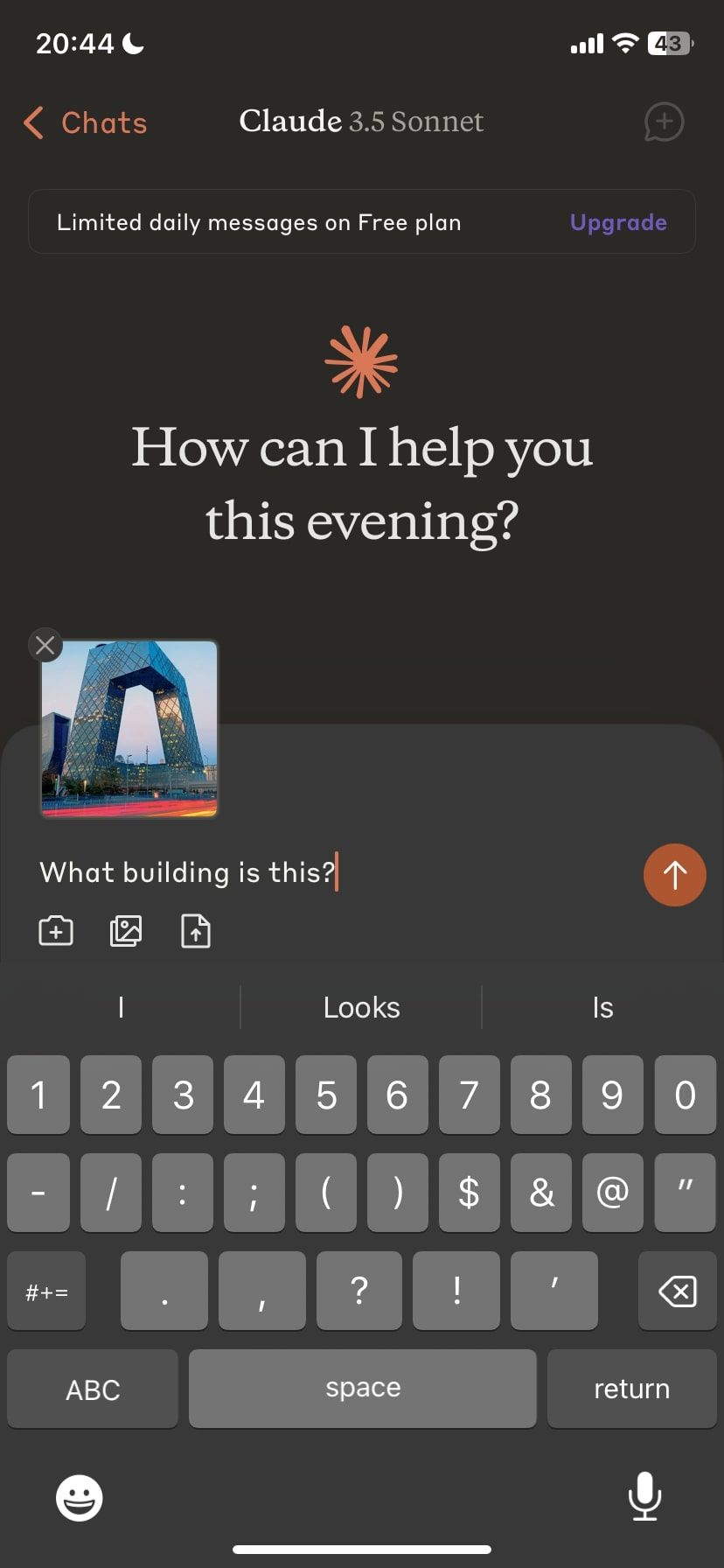This screenshot has width=724, height=1568.
Task: Remove the attached building photo
Action: [45, 646]
